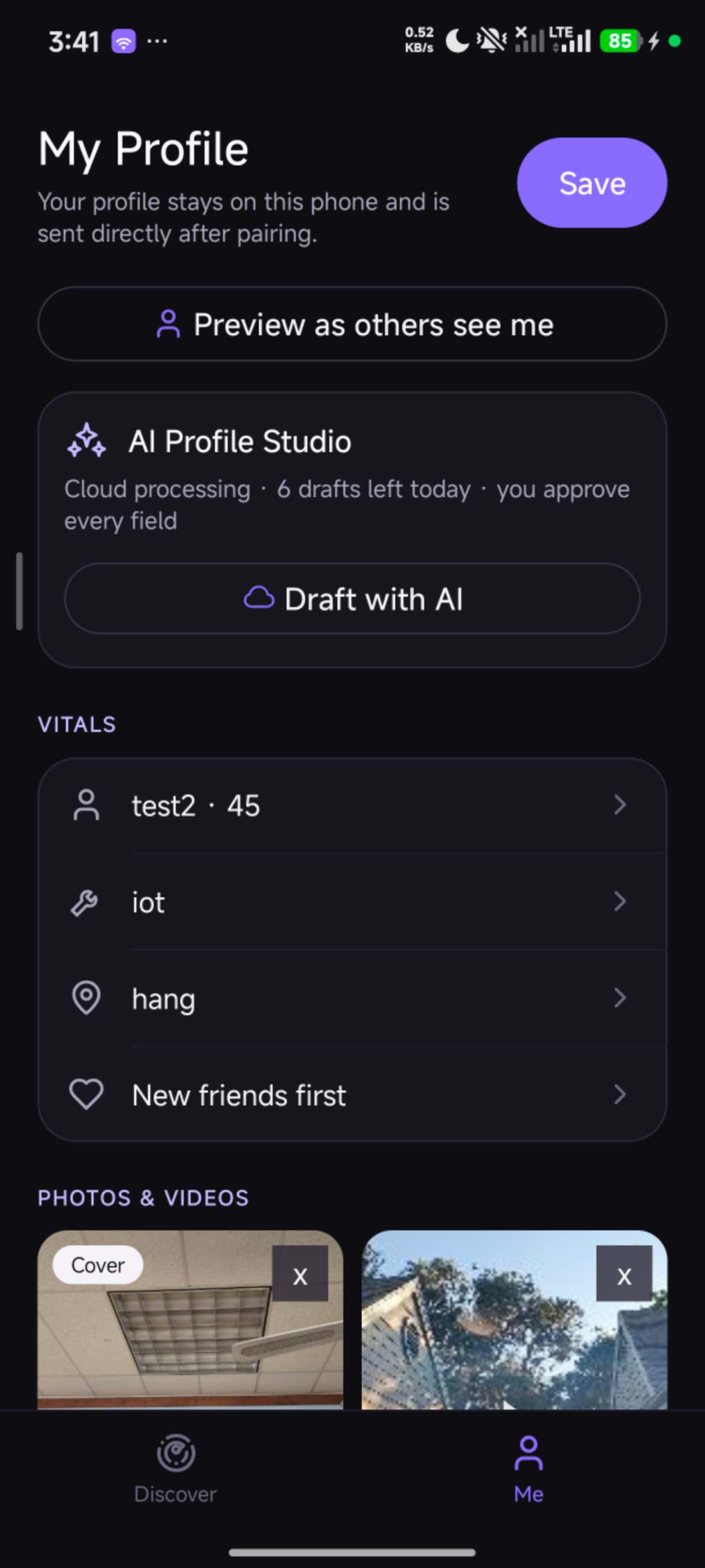The height and width of the screenshot is (1568, 705).
Task: Open the test2 · 45 name row
Action: pyautogui.click(x=352, y=805)
